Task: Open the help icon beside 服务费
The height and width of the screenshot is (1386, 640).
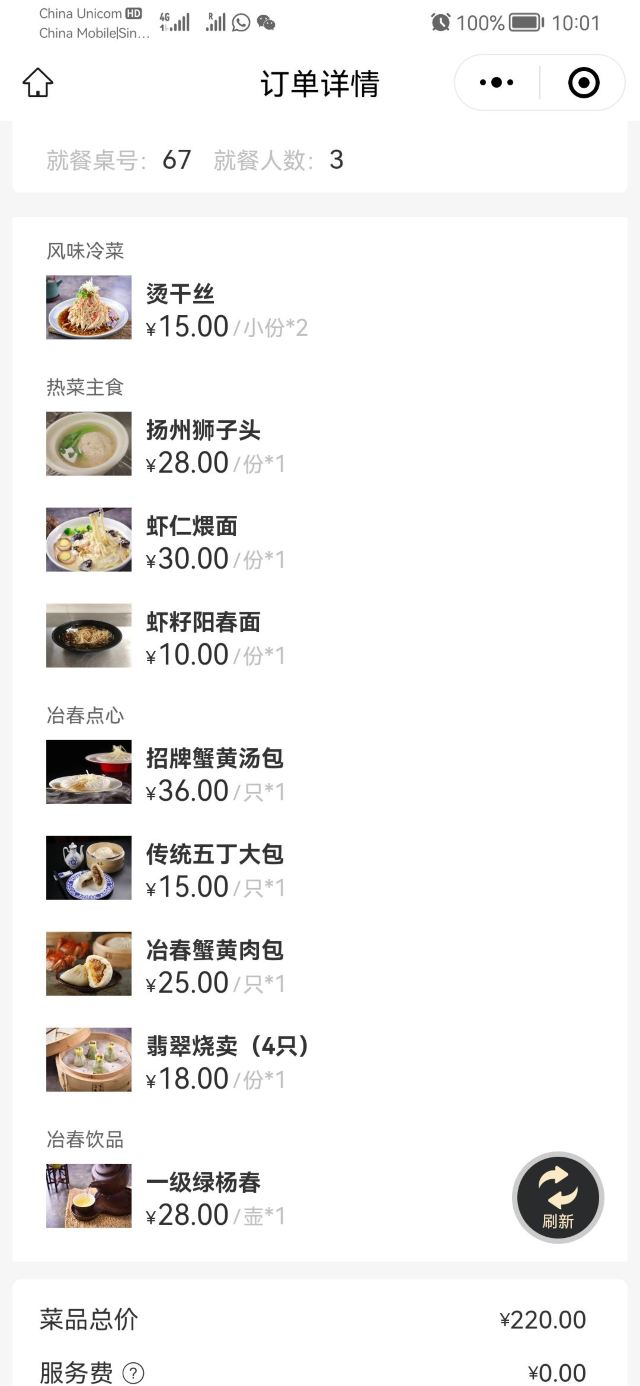Action: coord(133,1373)
